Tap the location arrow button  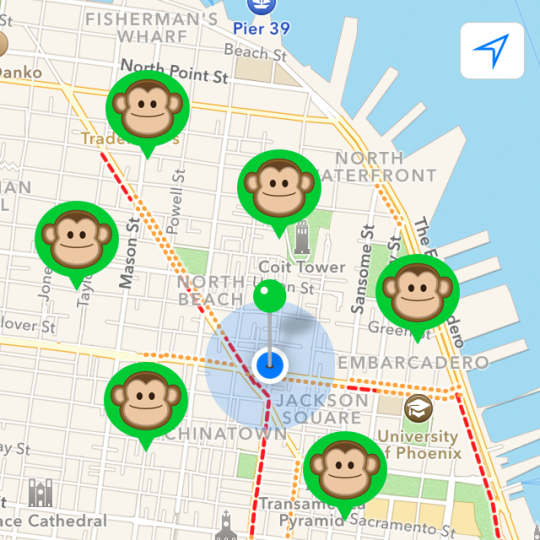(x=492, y=51)
